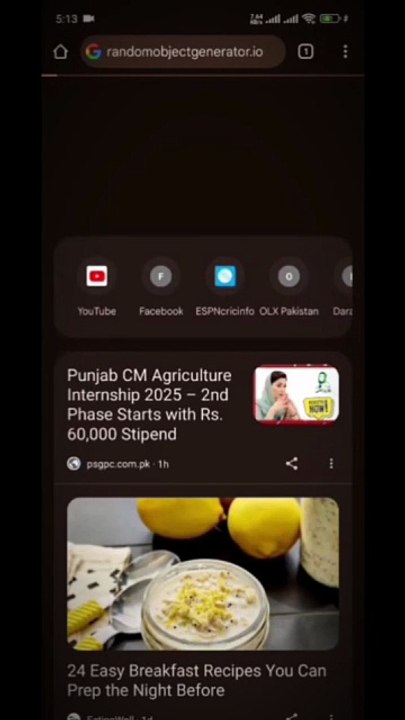Open Chrome's three-dot overflow menu

pyautogui.click(x=345, y=52)
